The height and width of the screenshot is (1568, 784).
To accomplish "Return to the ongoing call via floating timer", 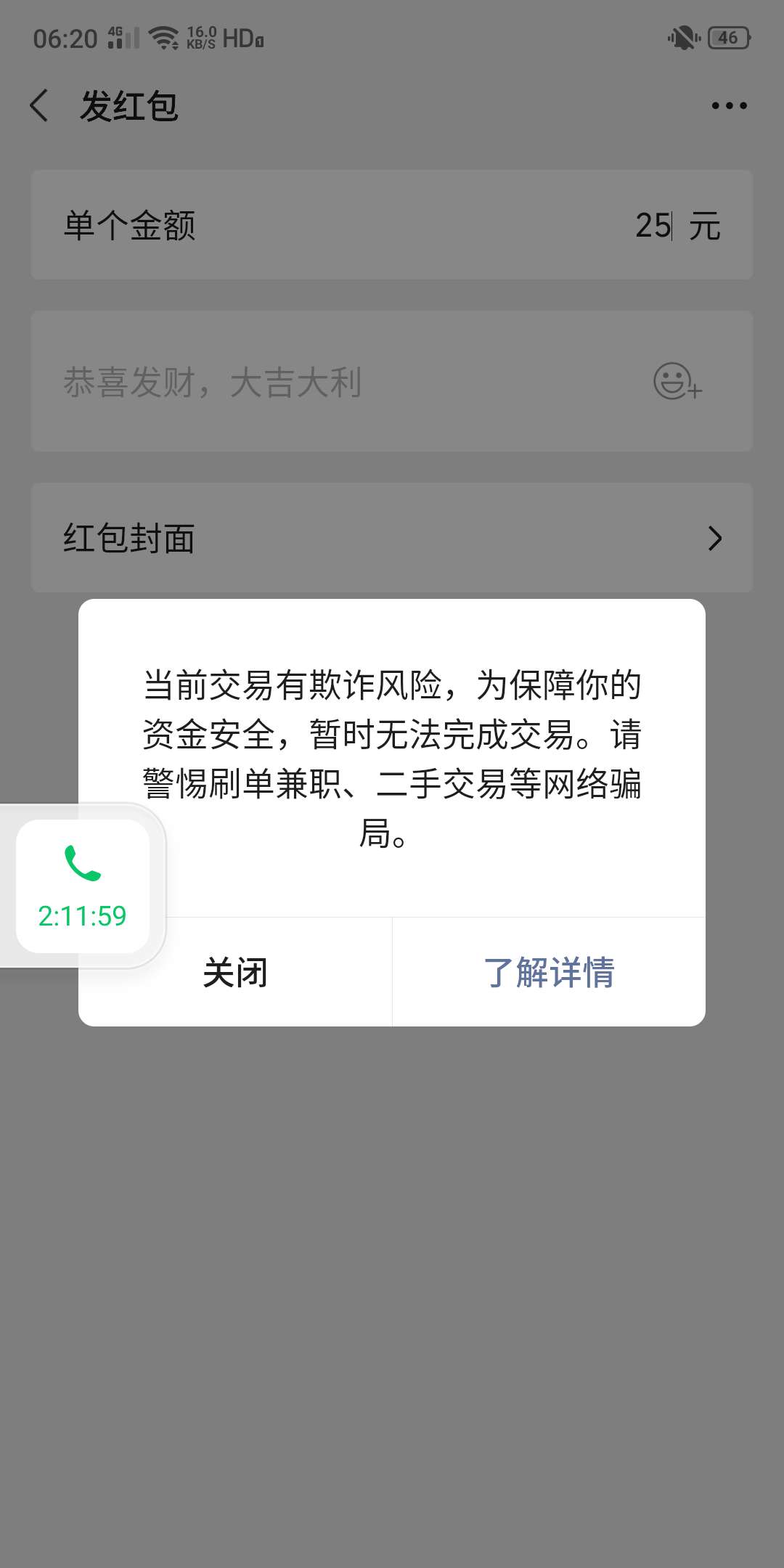I will (x=83, y=886).
